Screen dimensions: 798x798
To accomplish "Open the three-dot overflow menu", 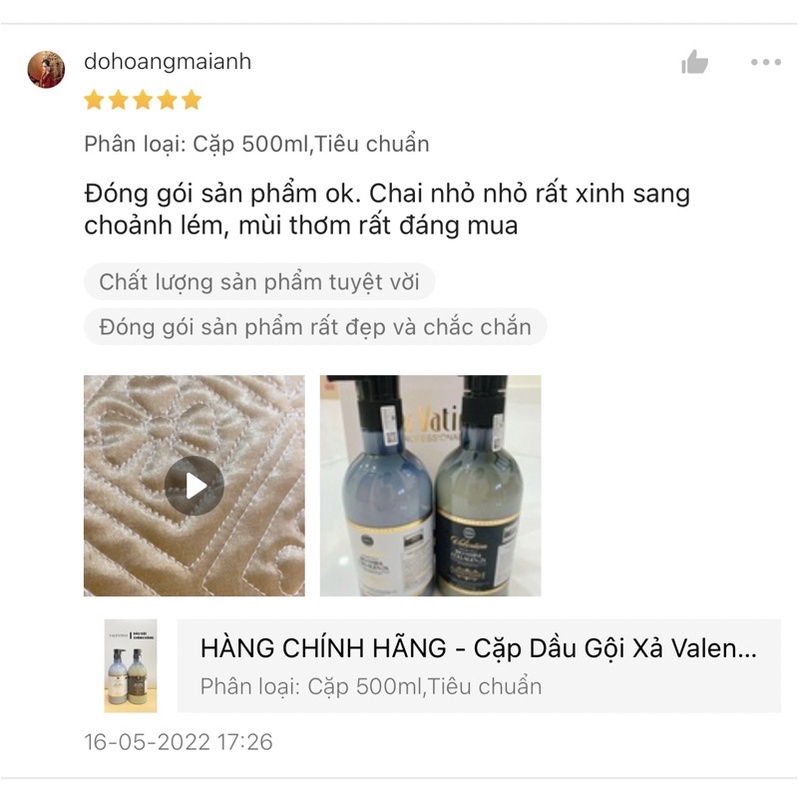I will (765, 63).
